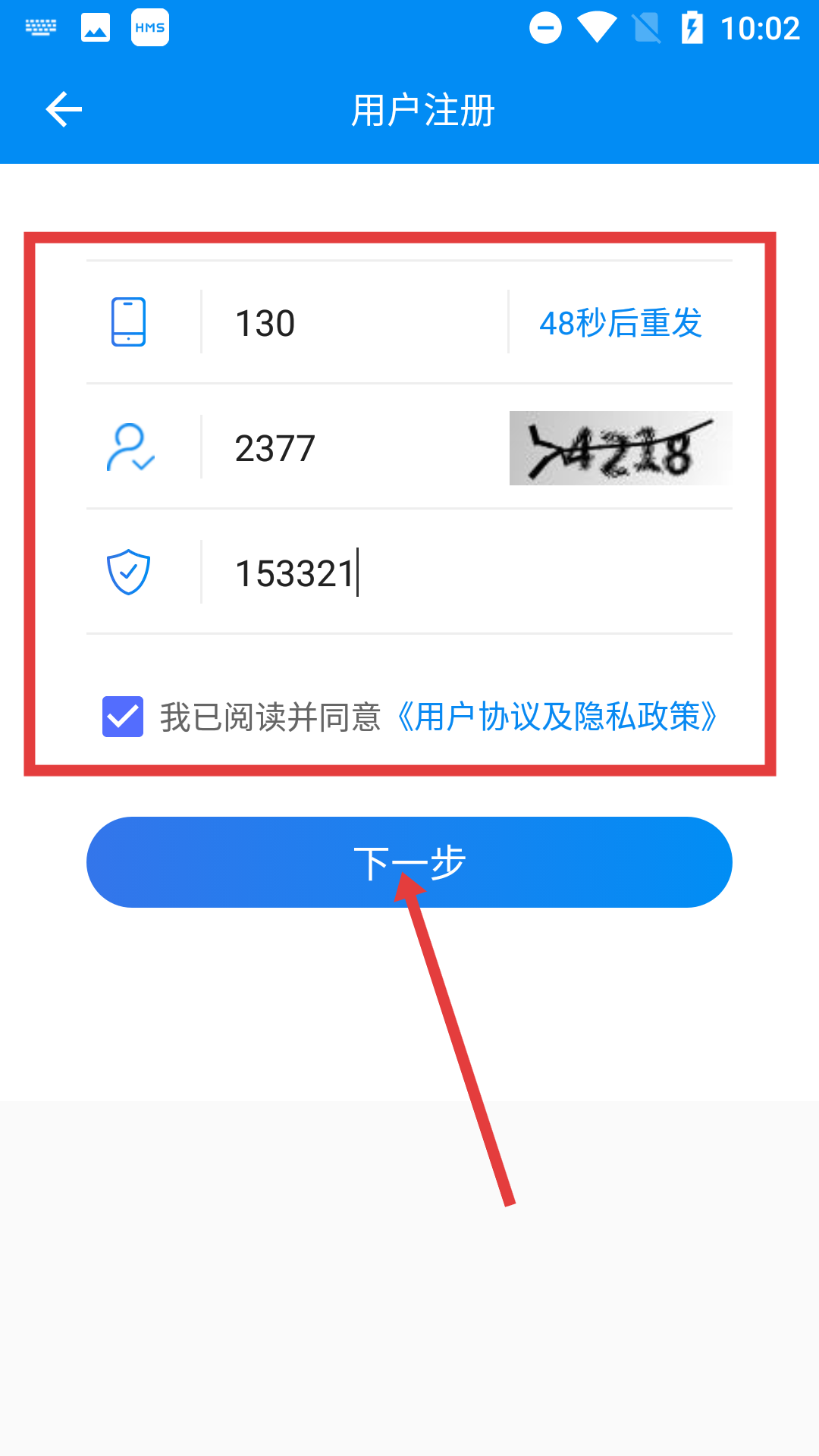Image resolution: width=819 pixels, height=1456 pixels.
Task: Tap the 48秒后重发 resend countdown button
Action: coord(620,323)
